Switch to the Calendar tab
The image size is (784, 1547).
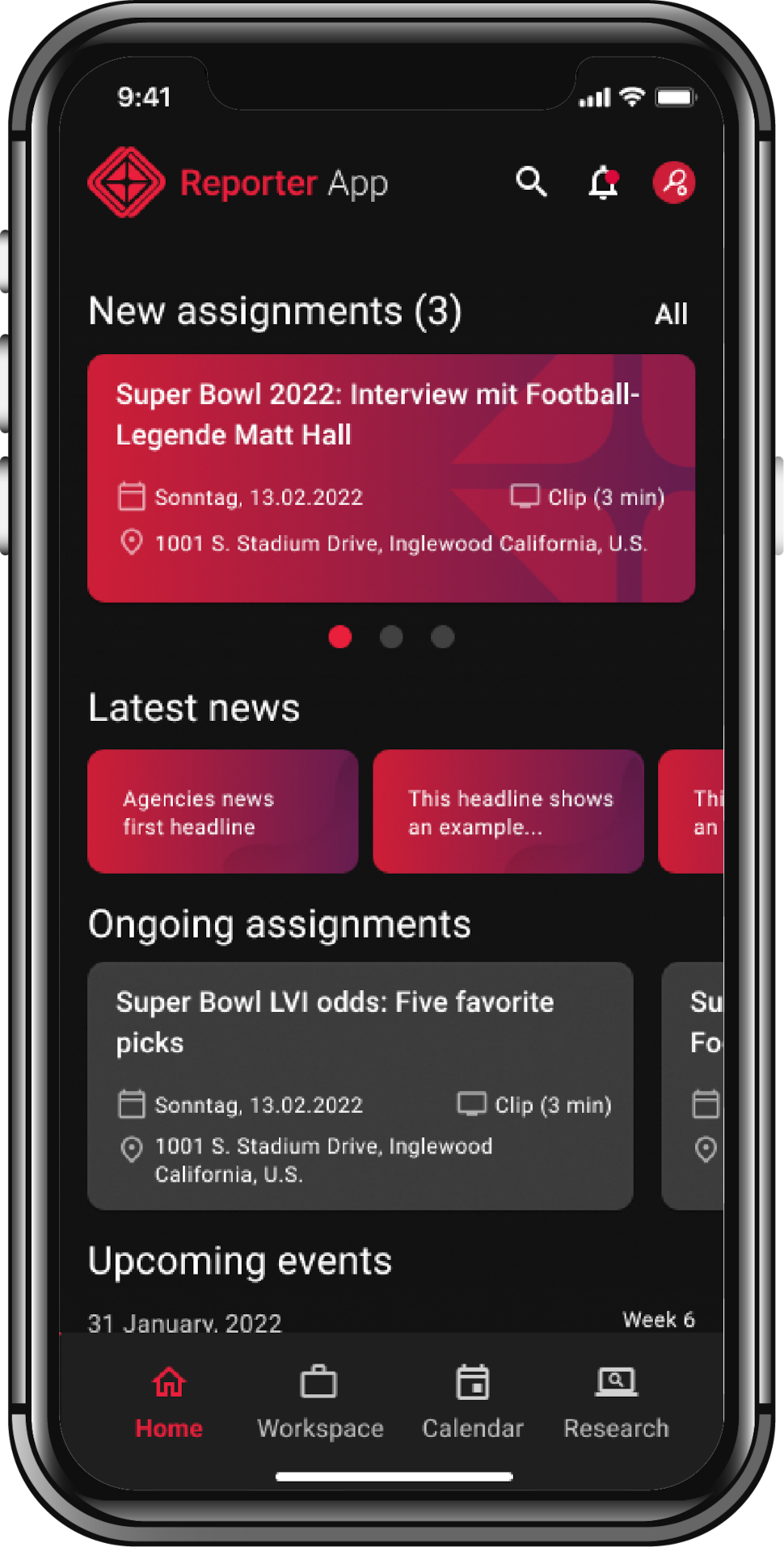point(473,1402)
